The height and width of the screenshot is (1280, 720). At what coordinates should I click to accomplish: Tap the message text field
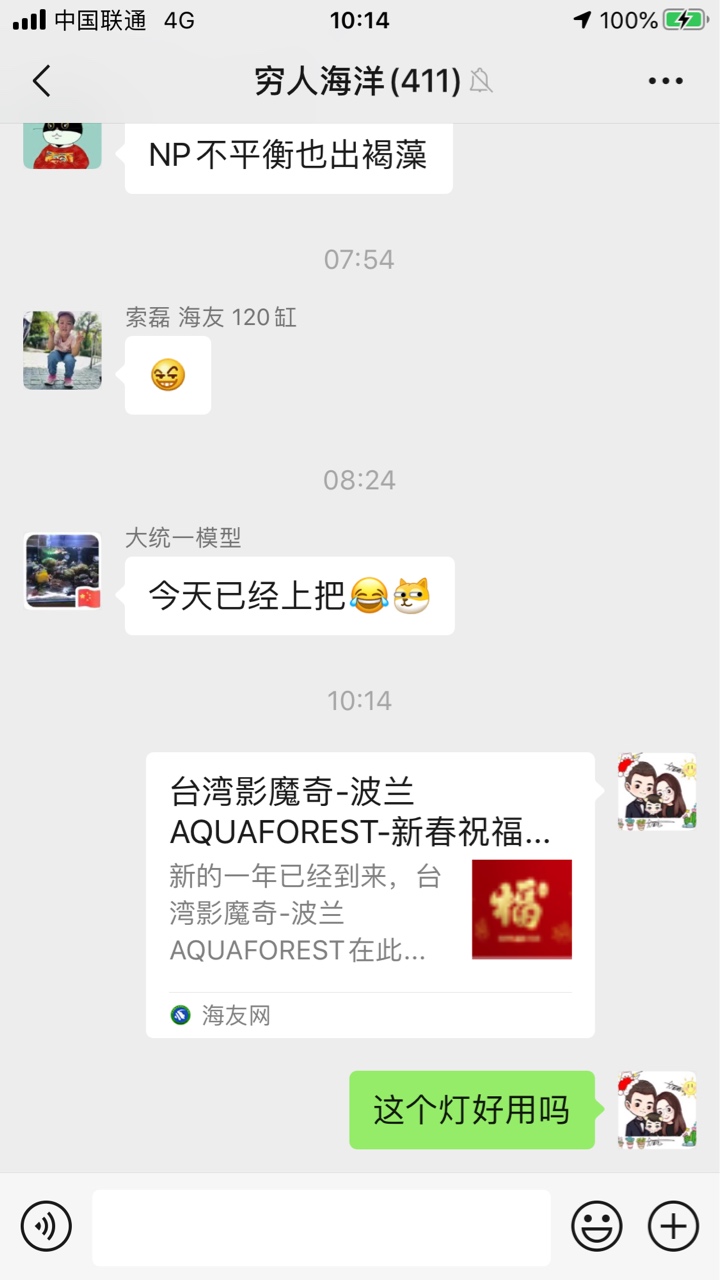[321, 1227]
